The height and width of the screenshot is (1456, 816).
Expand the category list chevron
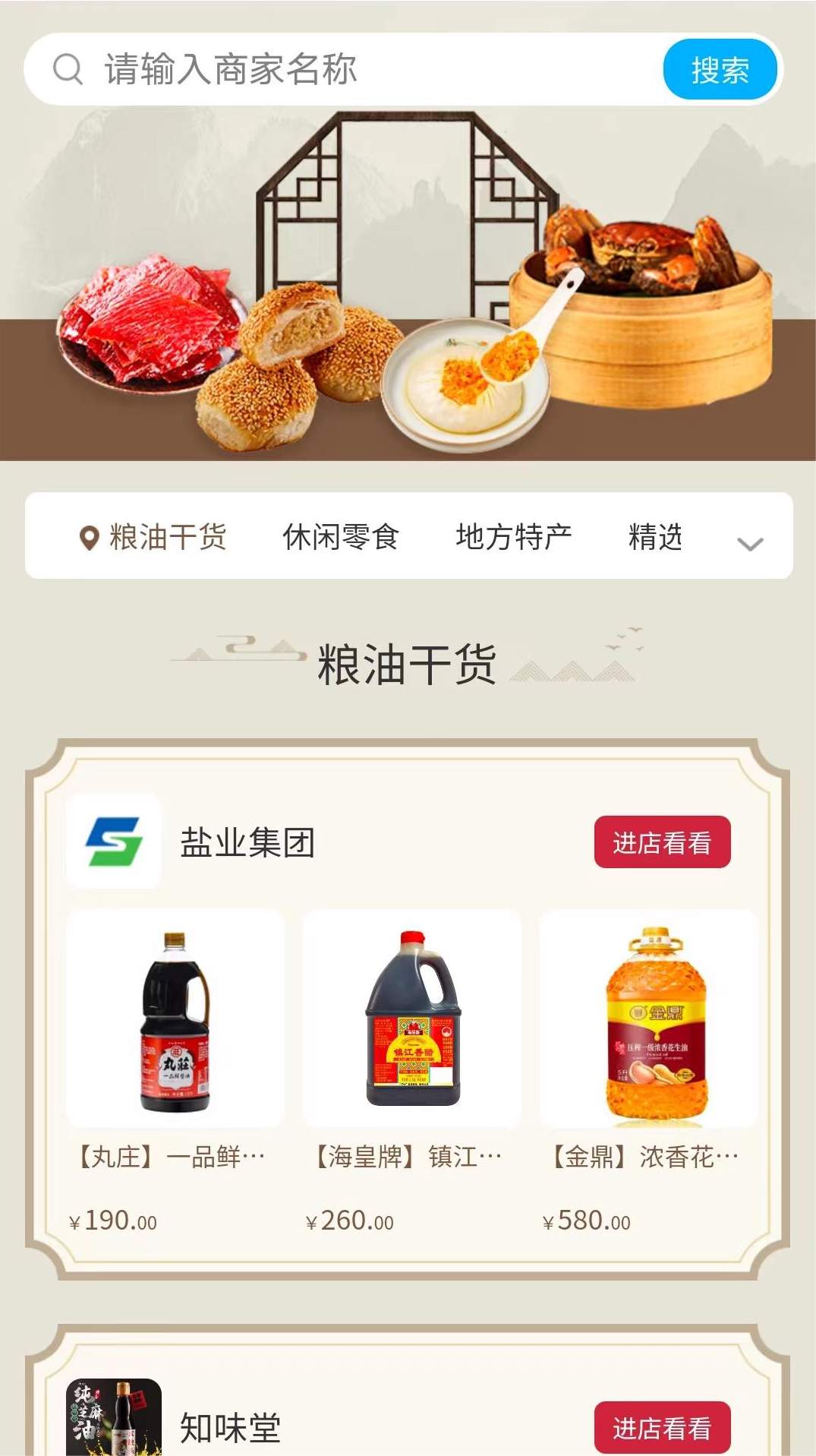tap(749, 543)
